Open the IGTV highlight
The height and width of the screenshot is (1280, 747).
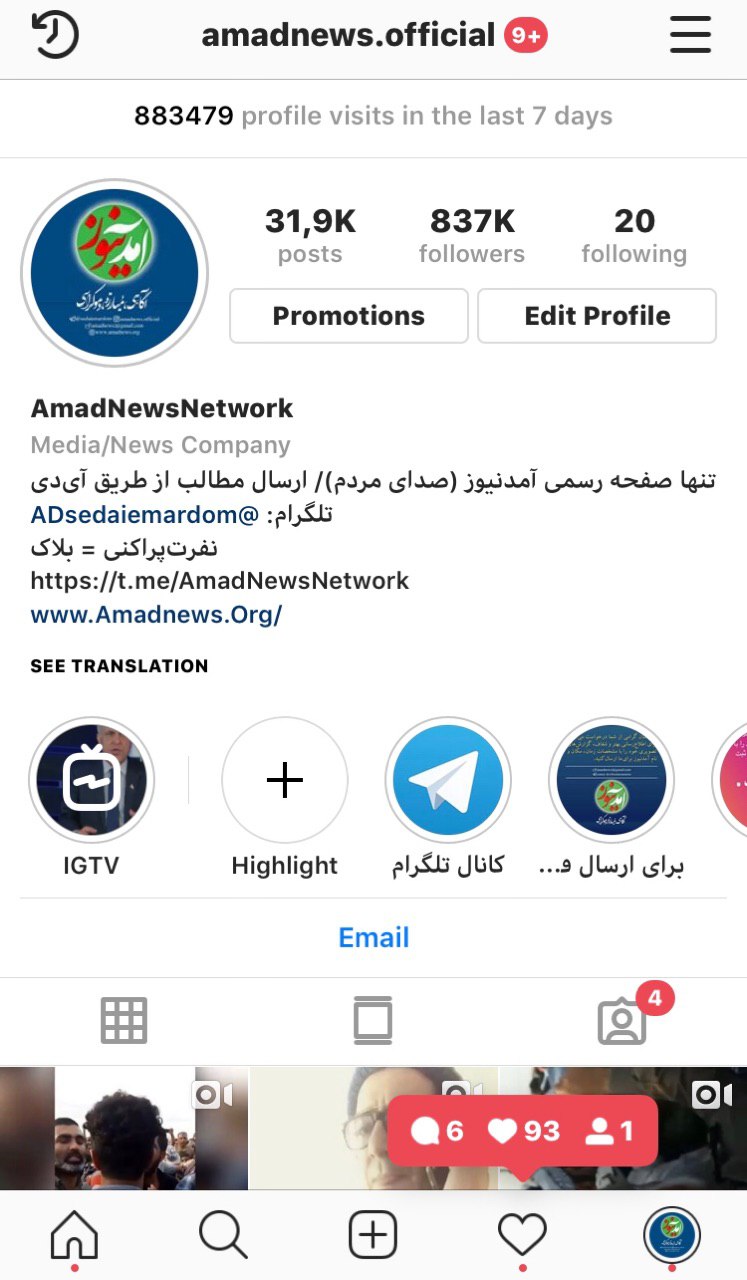(x=91, y=781)
